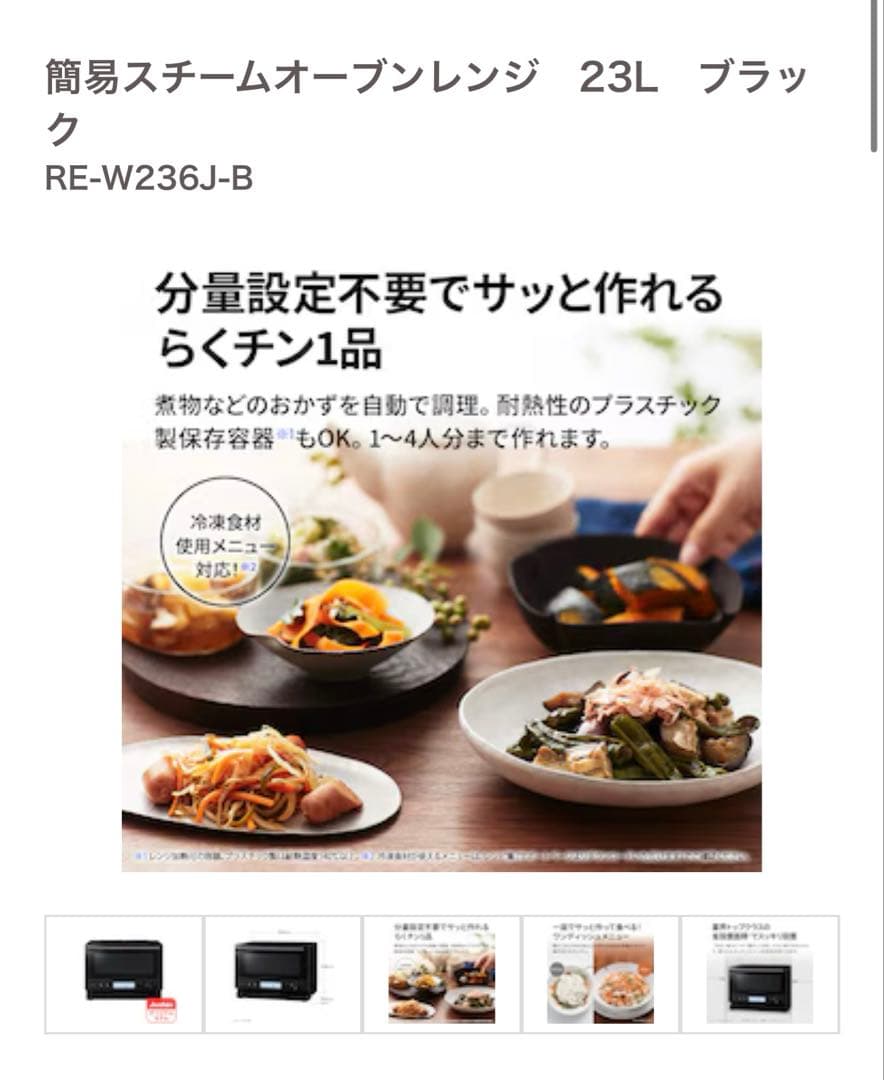Open the main らくチン1品 product image
Viewport: 884px width, 1080px height.
(x=440, y=560)
